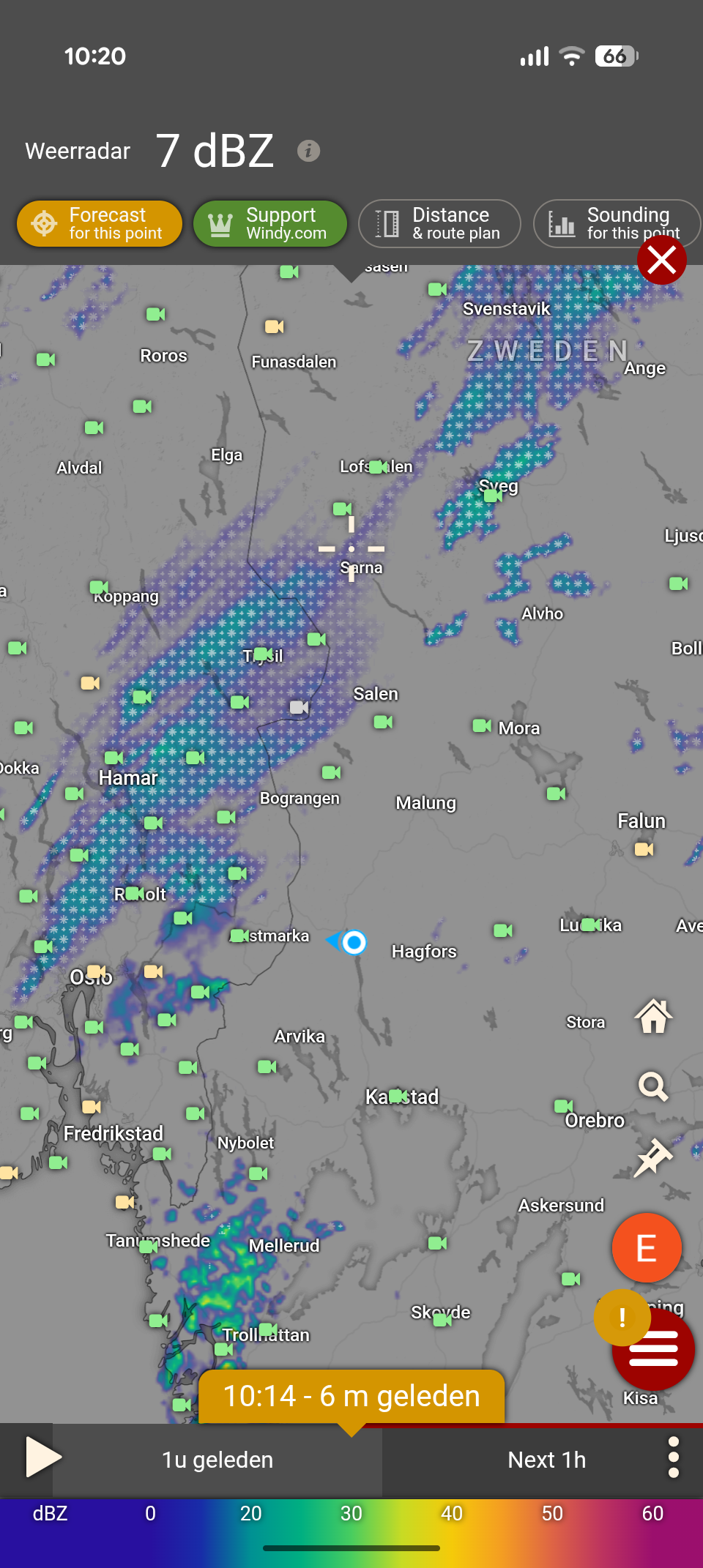The image size is (703, 1568).
Task: Switch to Next 1h radar forecast
Action: coord(546,1460)
